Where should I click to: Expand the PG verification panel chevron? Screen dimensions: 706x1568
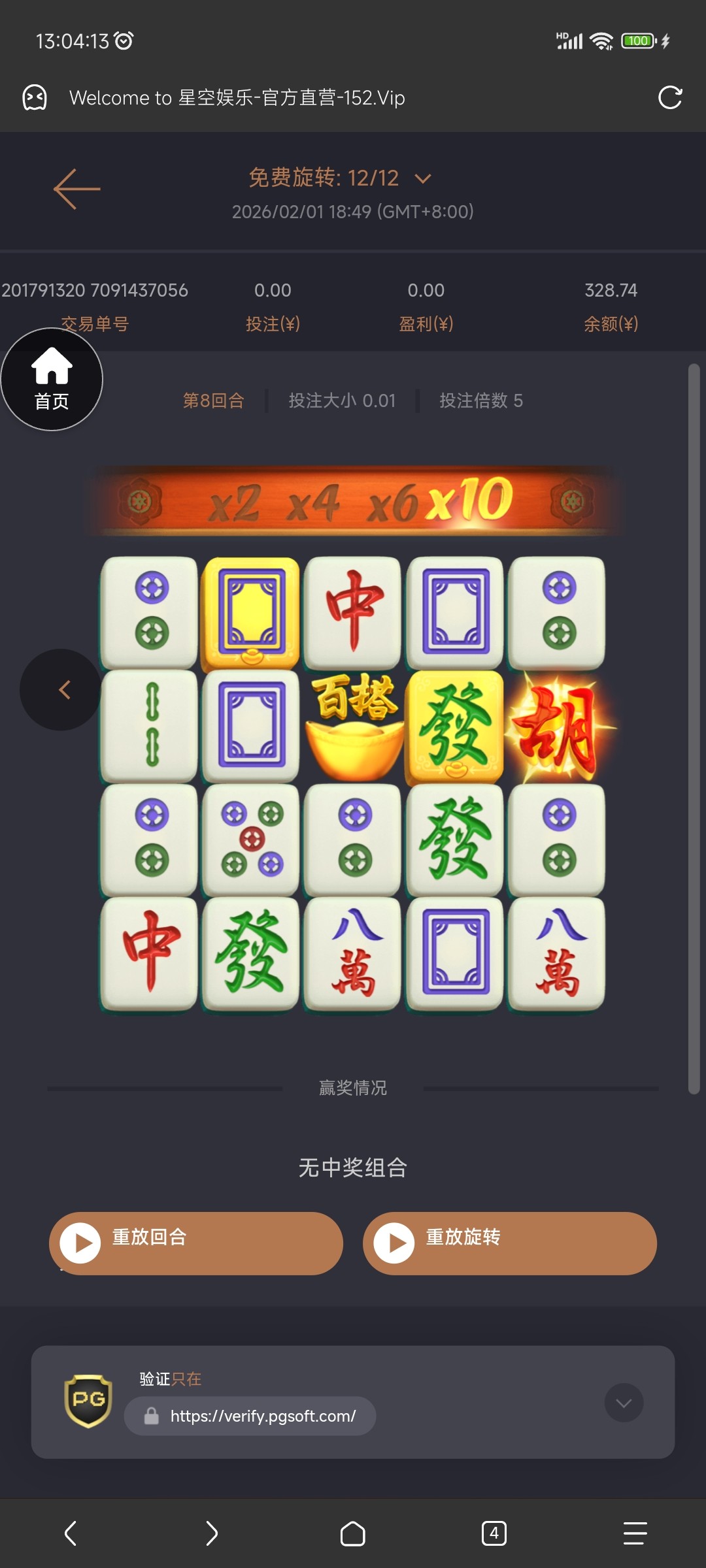pos(624,1402)
